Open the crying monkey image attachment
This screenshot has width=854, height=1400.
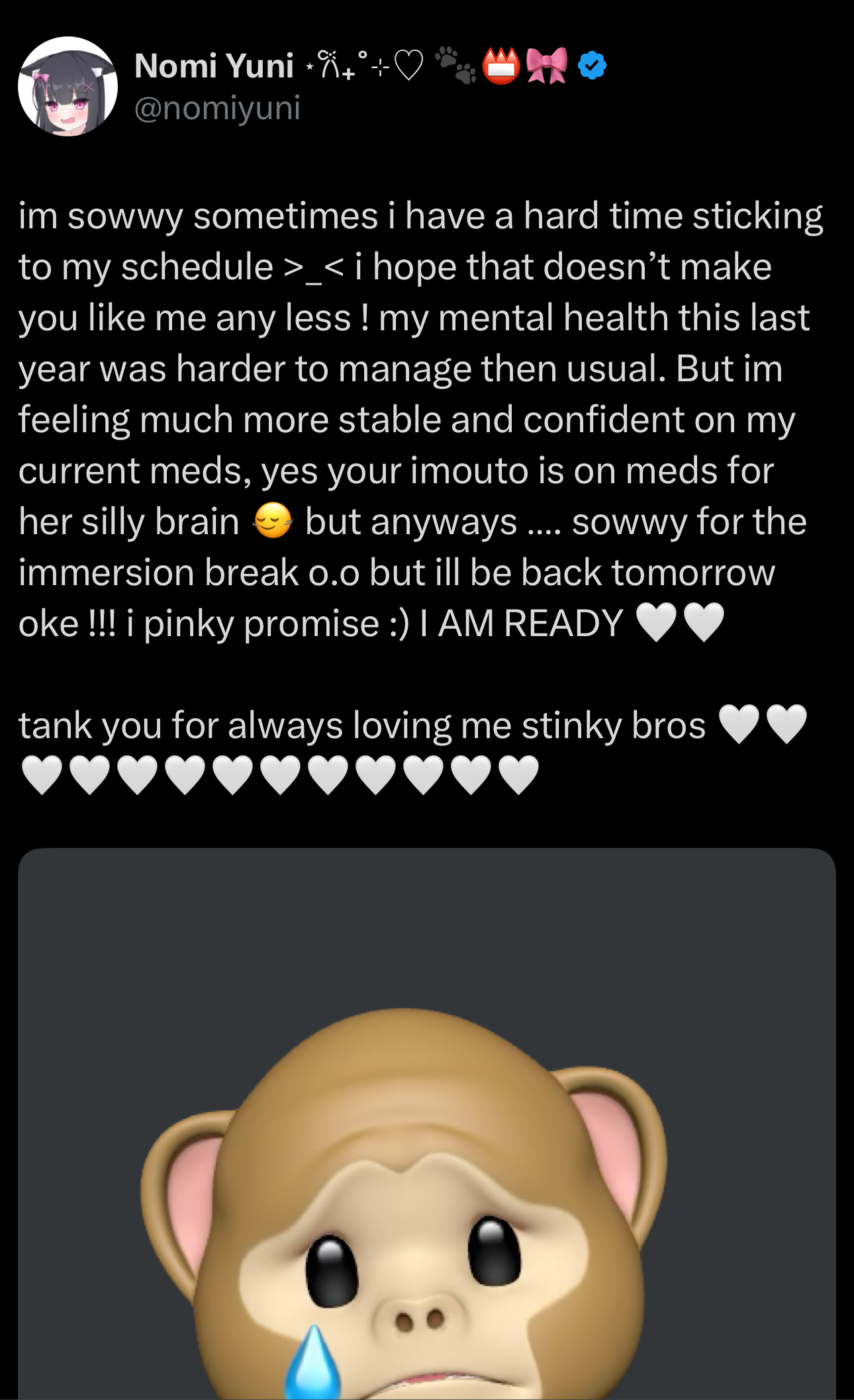coord(427,1124)
